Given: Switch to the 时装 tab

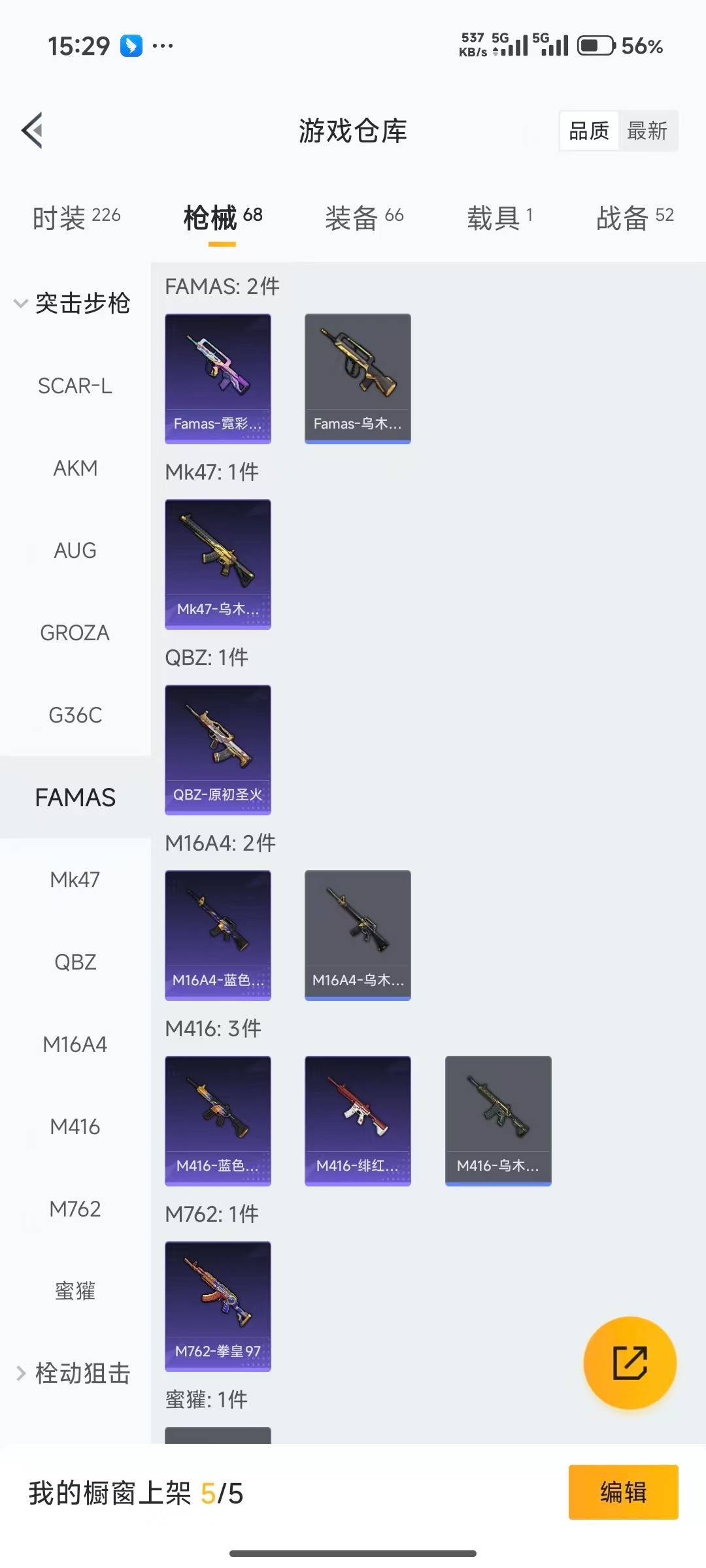Looking at the screenshot, I should [76, 218].
